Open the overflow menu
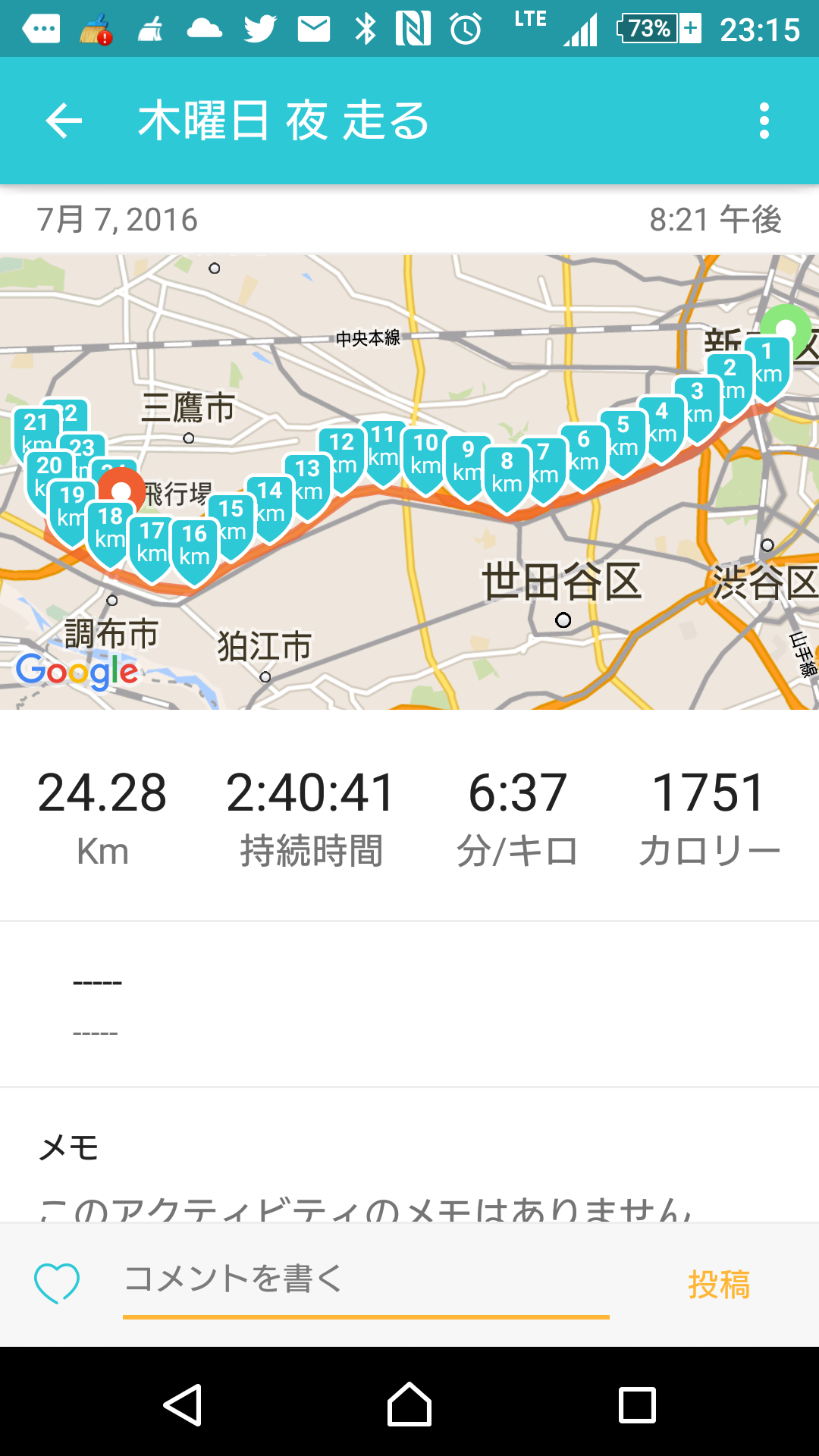 click(764, 121)
